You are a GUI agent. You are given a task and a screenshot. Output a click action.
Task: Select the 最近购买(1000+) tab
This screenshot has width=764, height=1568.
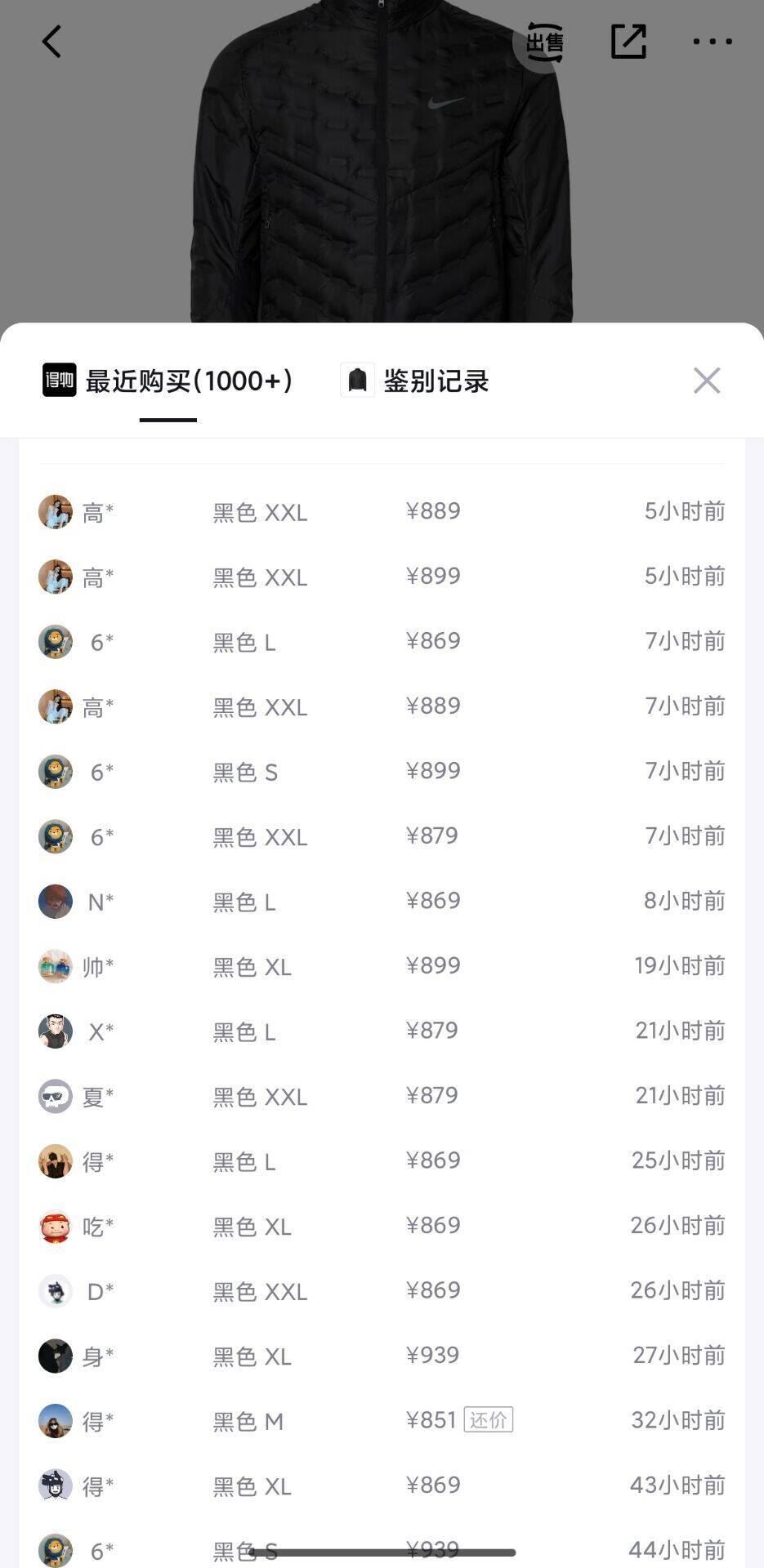[x=188, y=381]
